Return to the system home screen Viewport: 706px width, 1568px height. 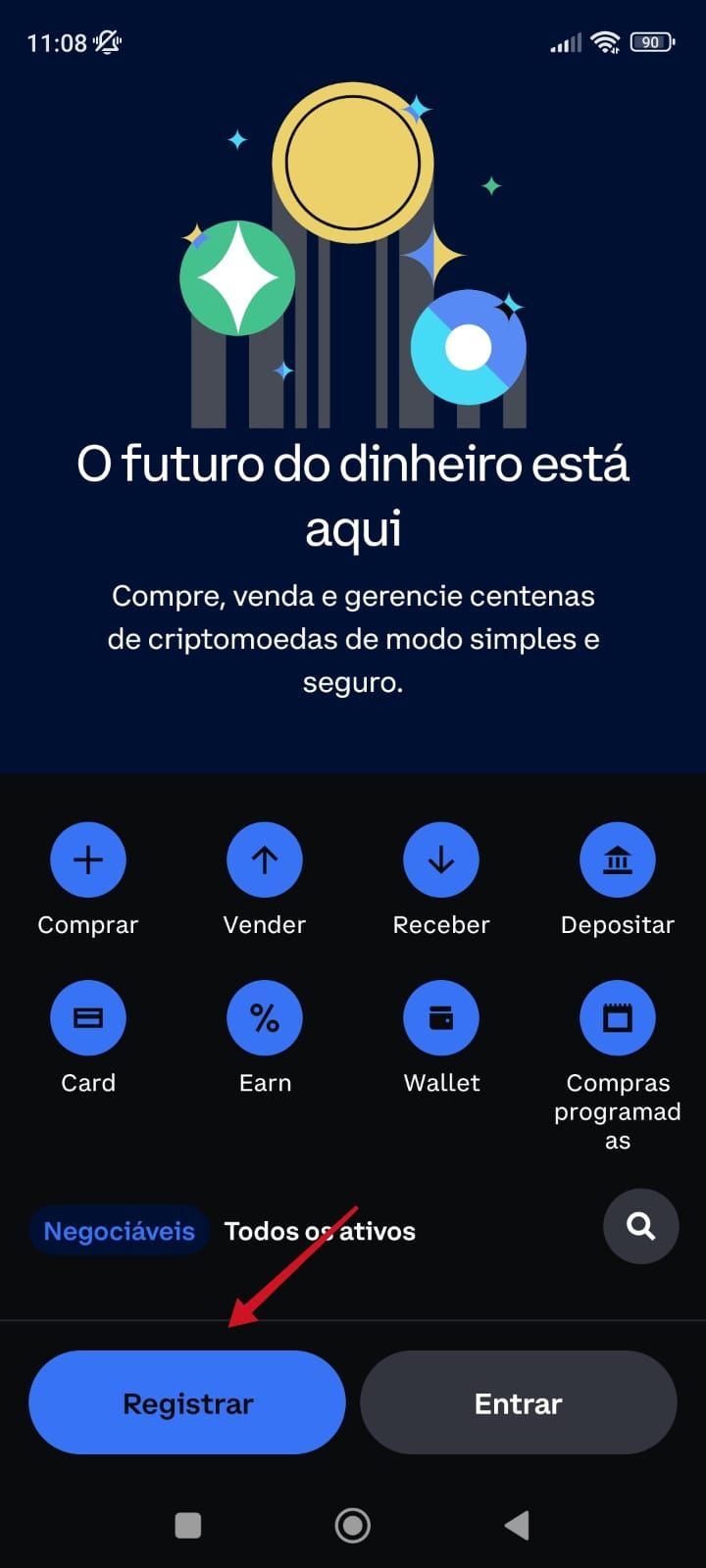click(x=353, y=1525)
